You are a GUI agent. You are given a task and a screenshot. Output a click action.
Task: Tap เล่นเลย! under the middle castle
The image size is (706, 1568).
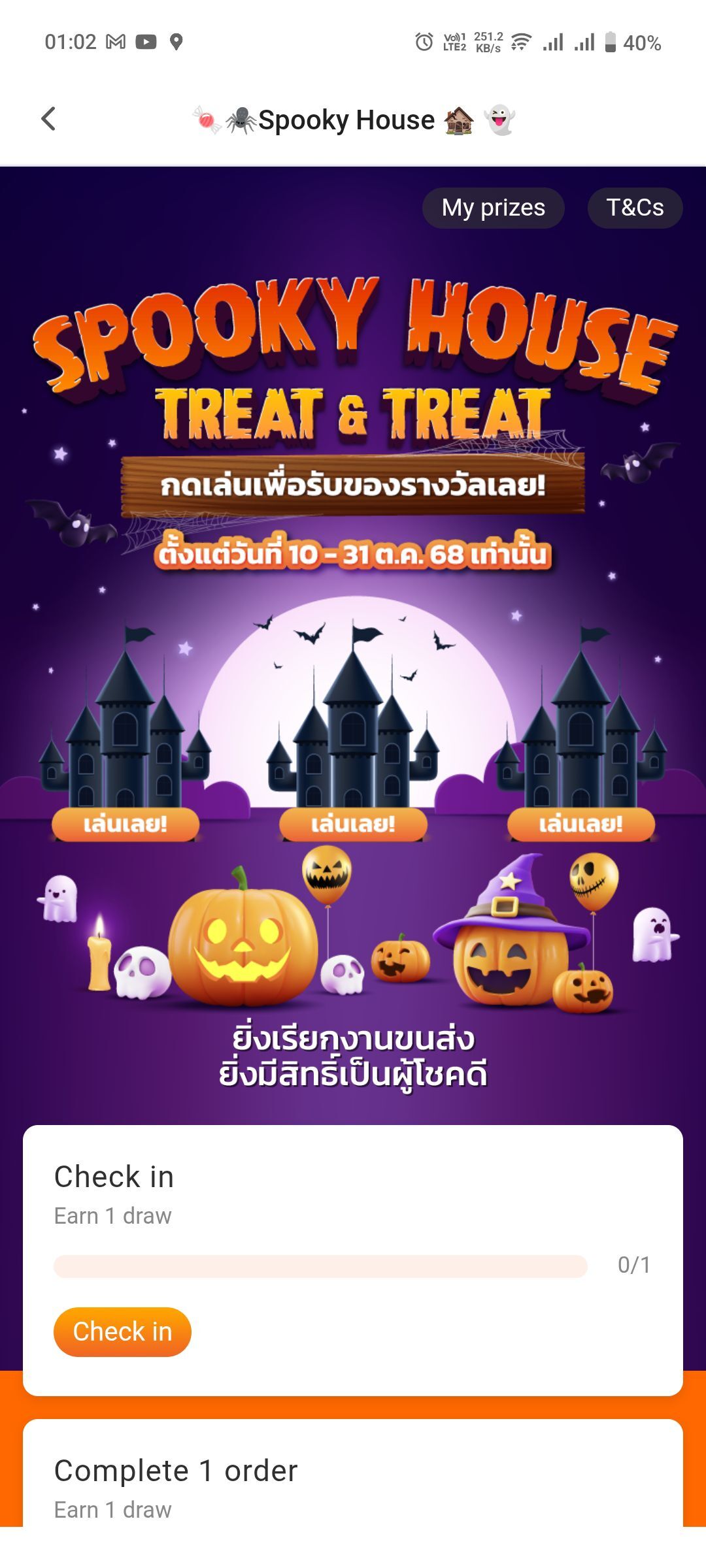(x=353, y=824)
